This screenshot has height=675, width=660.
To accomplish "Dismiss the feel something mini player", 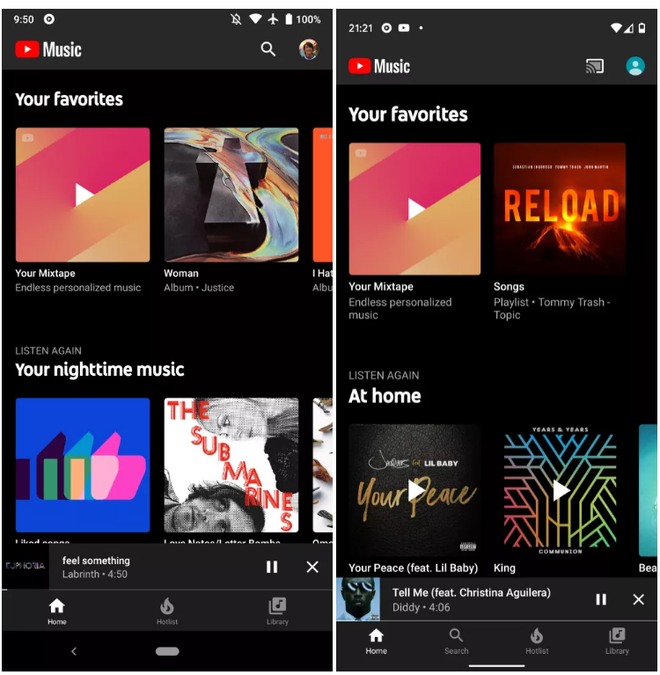I will [312, 567].
